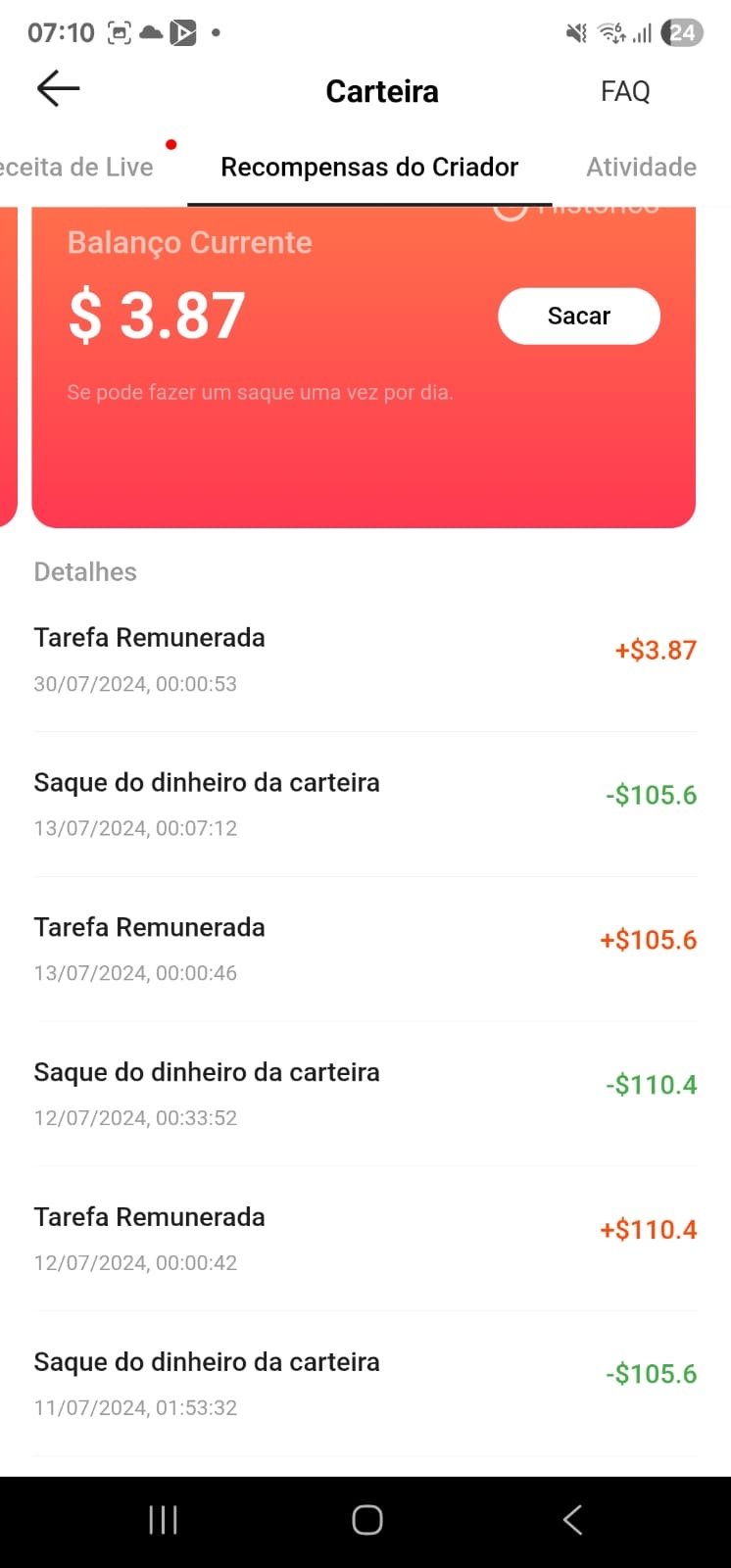The image size is (731, 1568).
Task: Open the recent apps view
Action: (x=164, y=1520)
